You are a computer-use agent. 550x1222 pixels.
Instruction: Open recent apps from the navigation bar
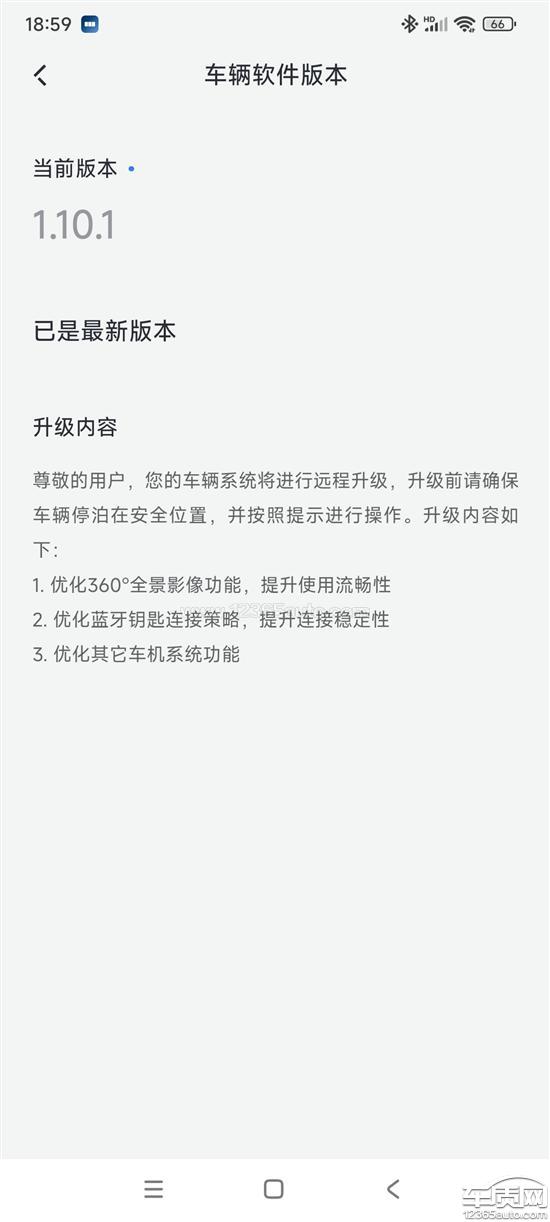(x=153, y=1188)
